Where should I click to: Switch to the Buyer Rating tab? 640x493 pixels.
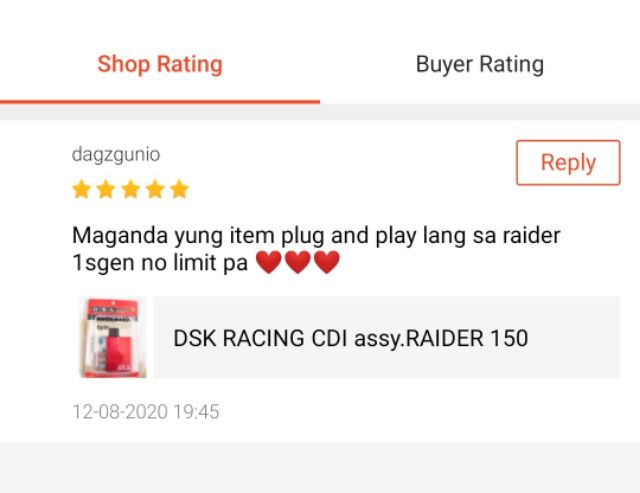click(480, 64)
